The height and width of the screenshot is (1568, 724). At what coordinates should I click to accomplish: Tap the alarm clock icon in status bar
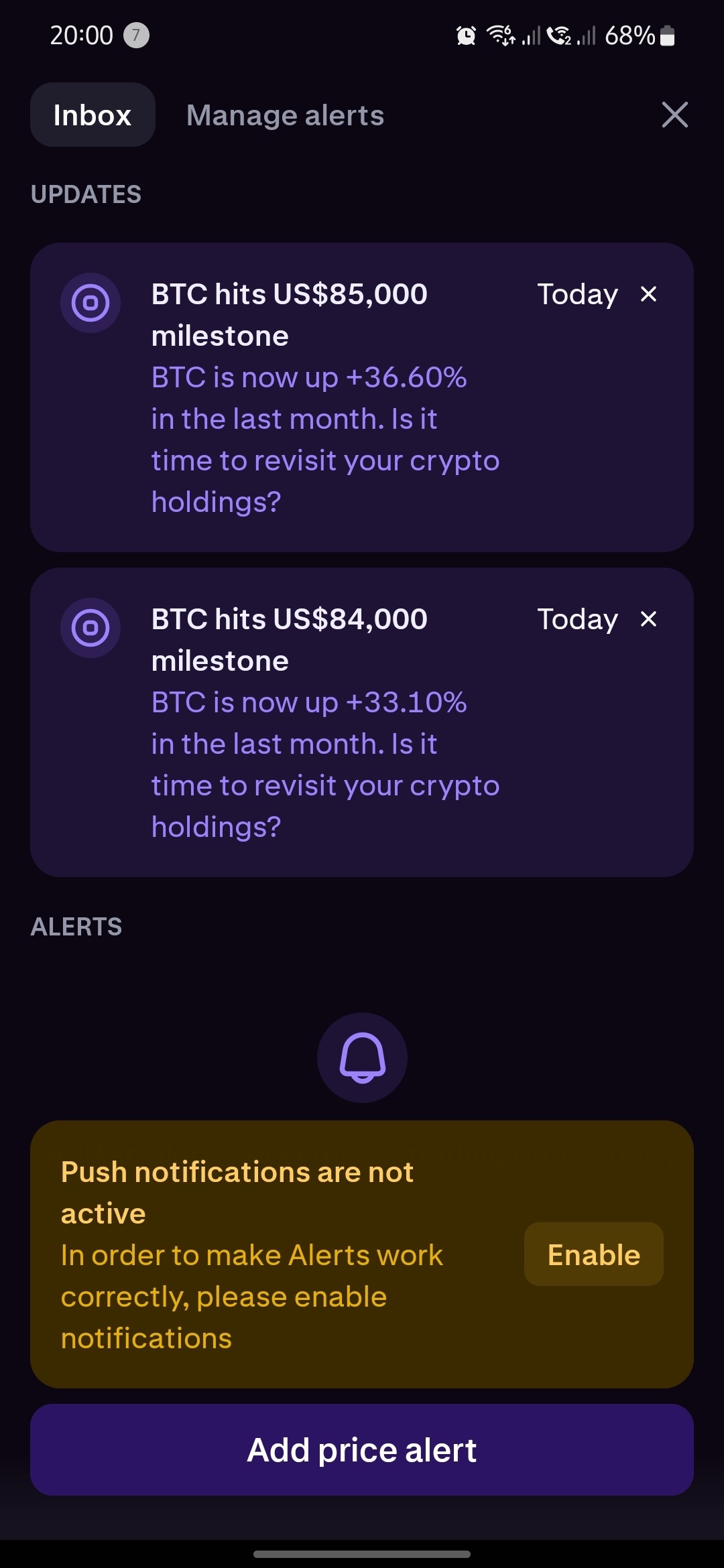pos(465,35)
